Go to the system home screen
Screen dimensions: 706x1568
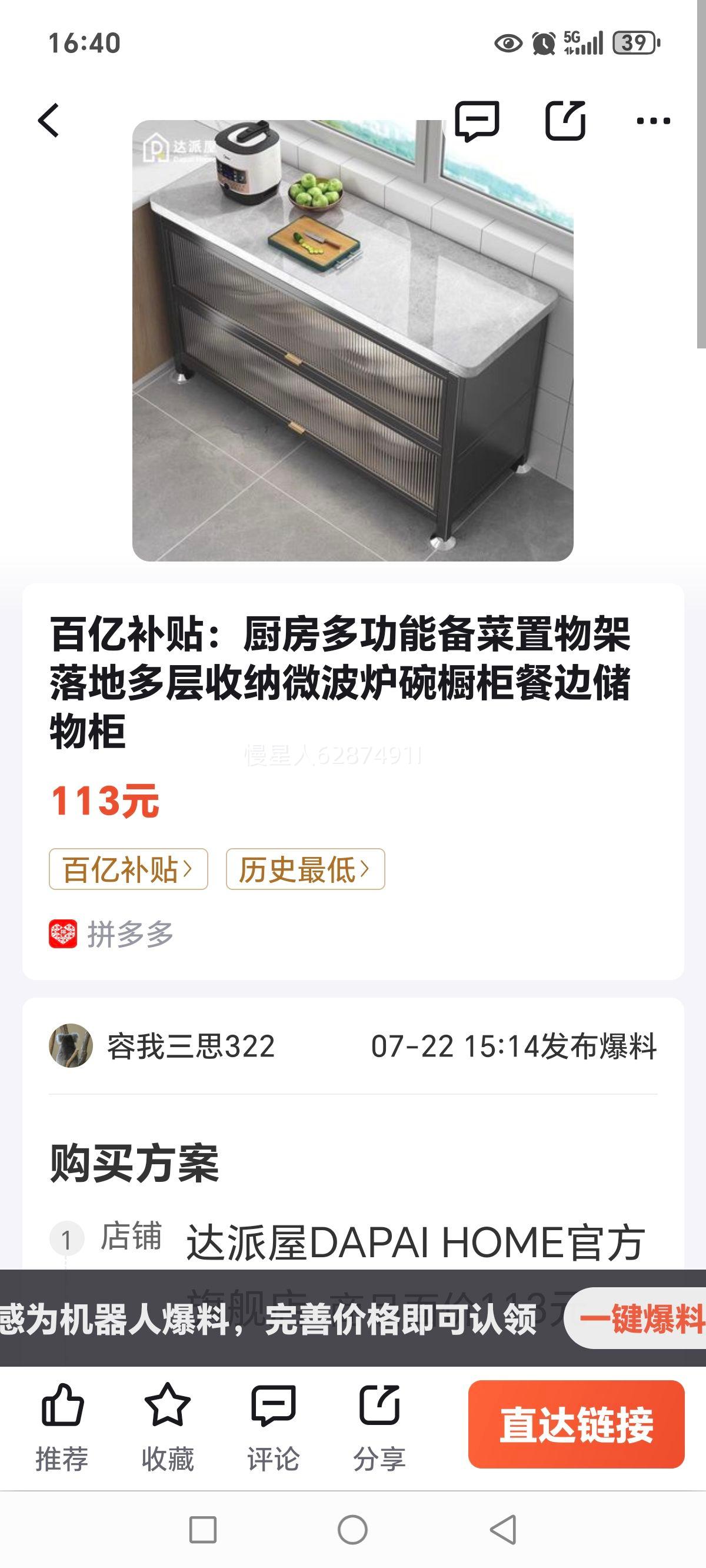coord(352,1530)
